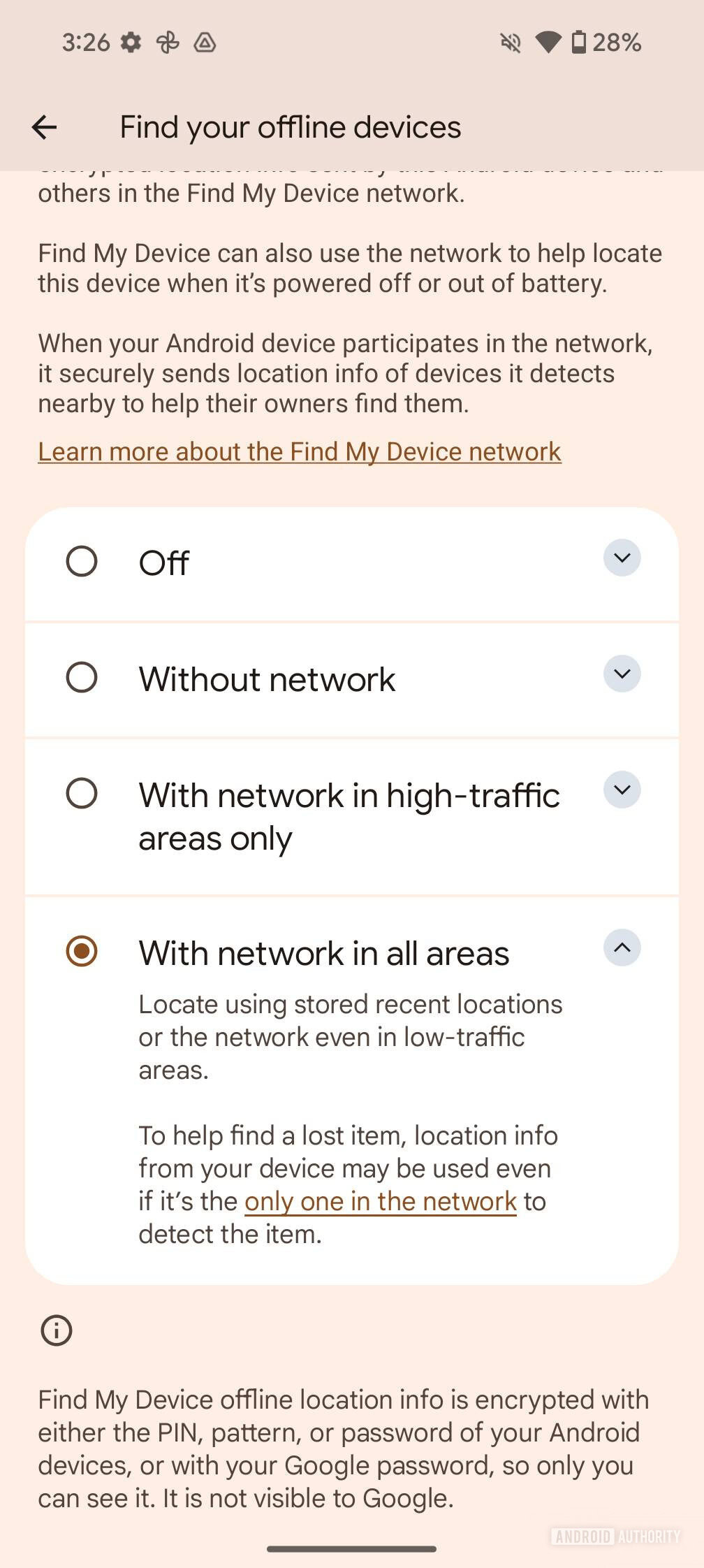The height and width of the screenshot is (1568, 704).
Task: Expand high-traffic areas only details
Action: pyautogui.click(x=622, y=790)
